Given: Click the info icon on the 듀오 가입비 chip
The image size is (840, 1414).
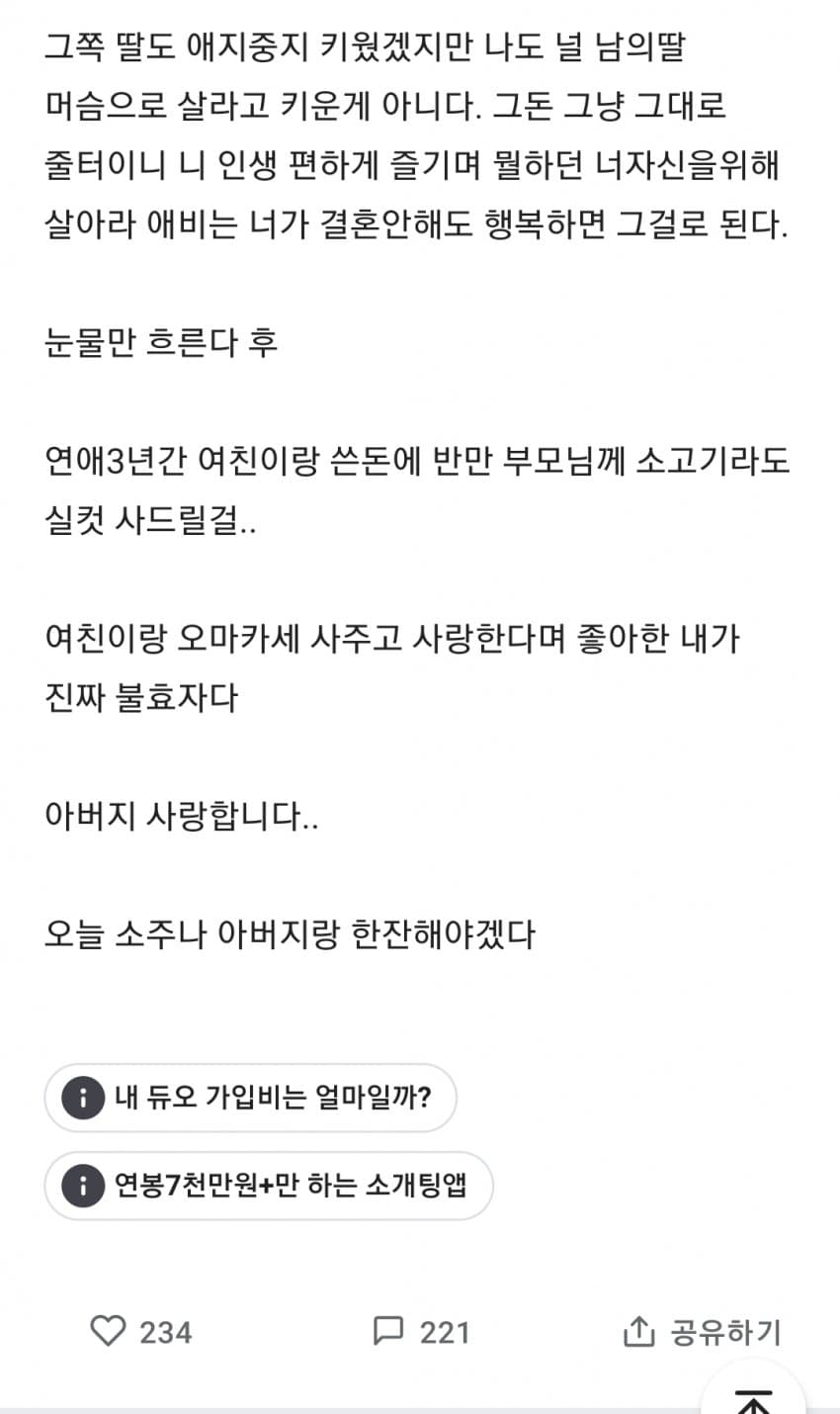Looking at the screenshot, I should pyautogui.click(x=83, y=1098).
